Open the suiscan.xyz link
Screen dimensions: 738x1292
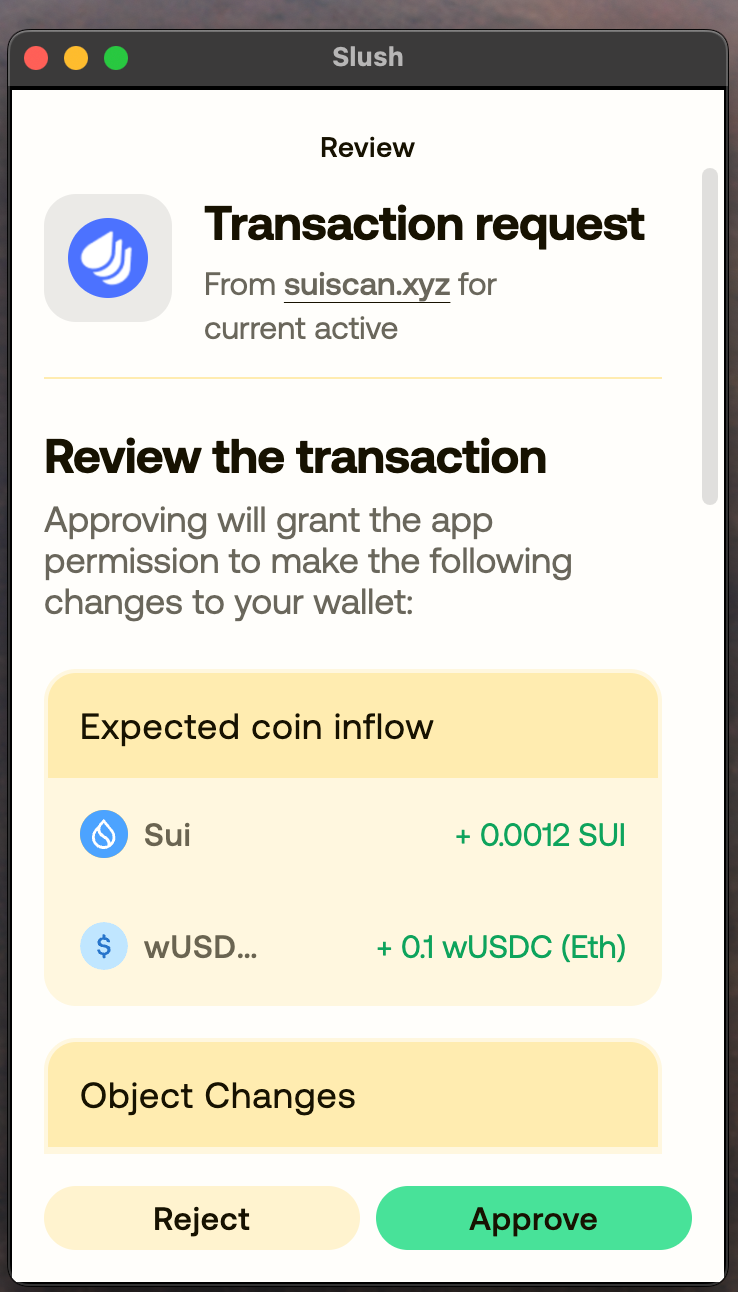[x=367, y=285]
